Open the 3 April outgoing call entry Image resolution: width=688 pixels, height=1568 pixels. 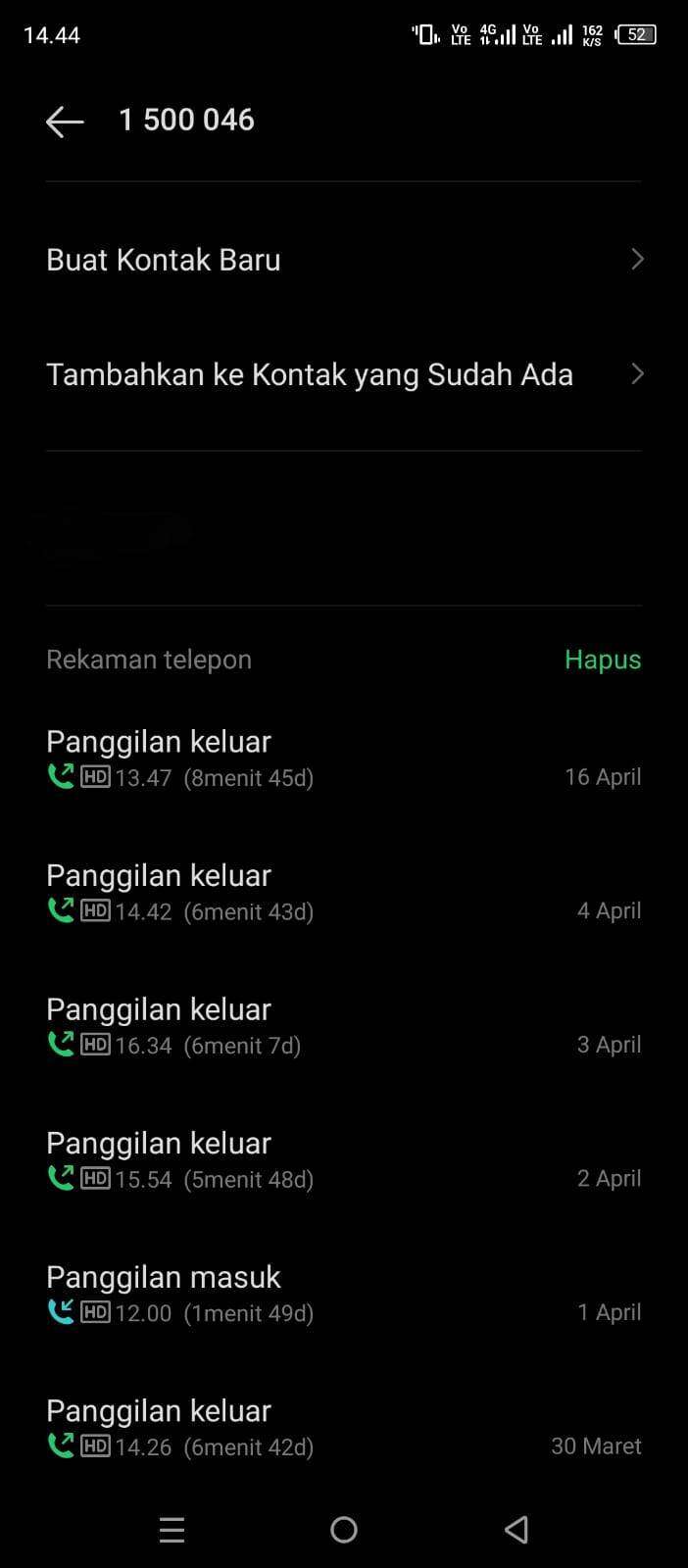(344, 1027)
